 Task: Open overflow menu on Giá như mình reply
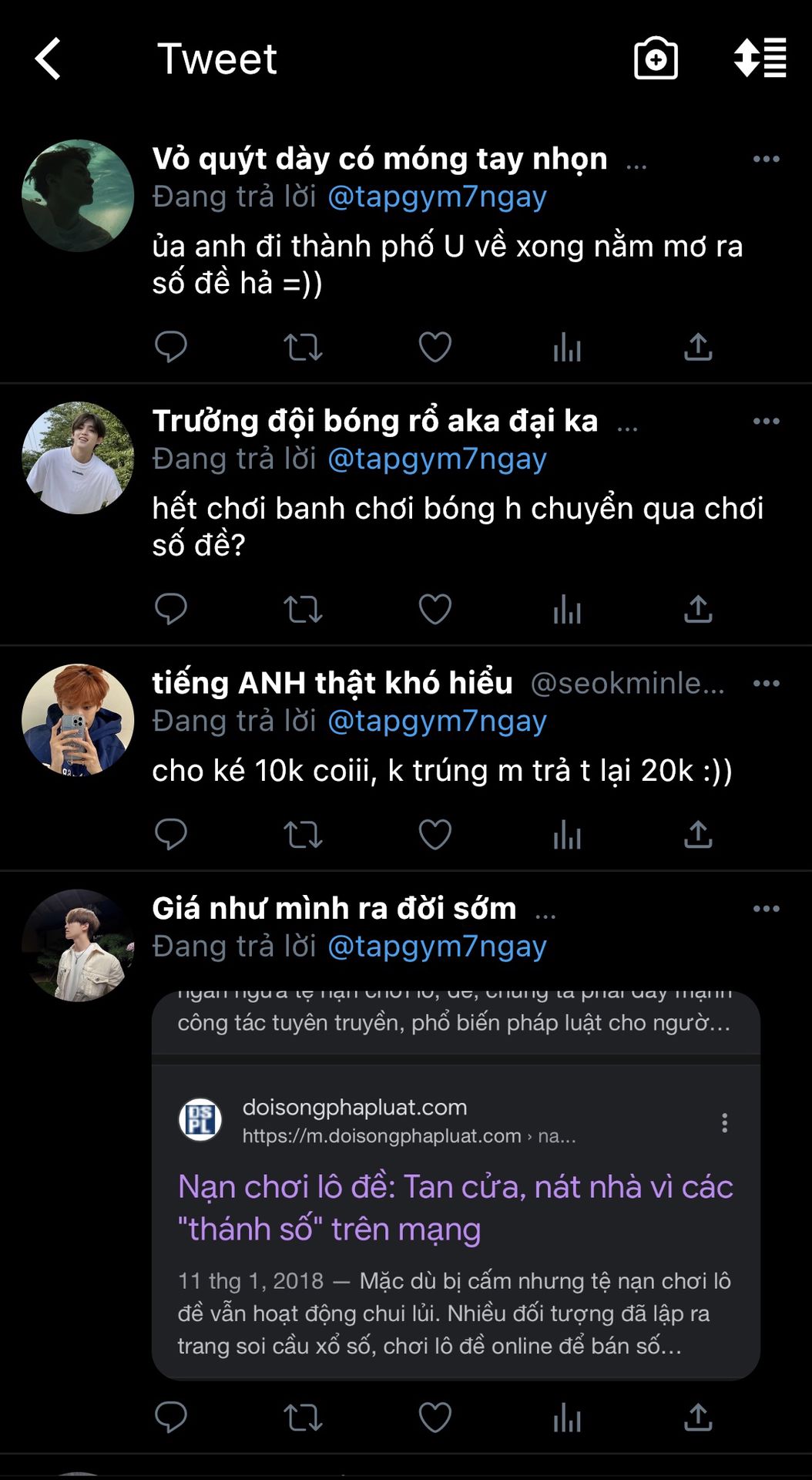766,909
